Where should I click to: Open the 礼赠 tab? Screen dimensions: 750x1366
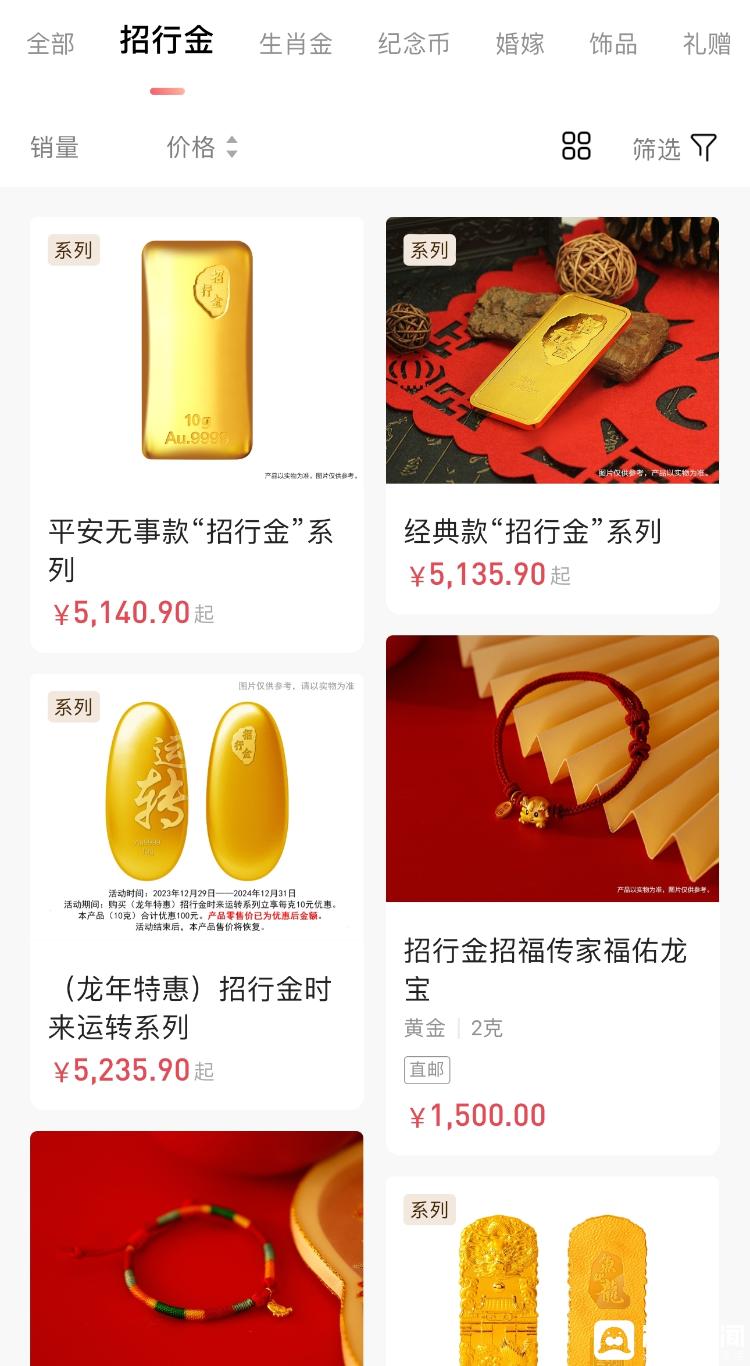(x=707, y=44)
